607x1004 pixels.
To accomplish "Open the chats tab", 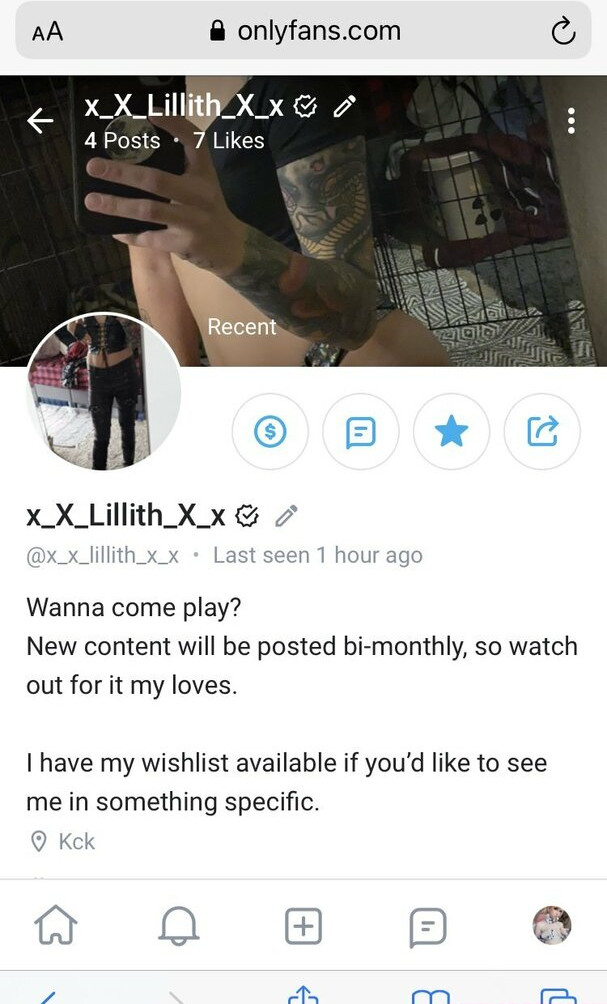I will pyautogui.click(x=427, y=927).
